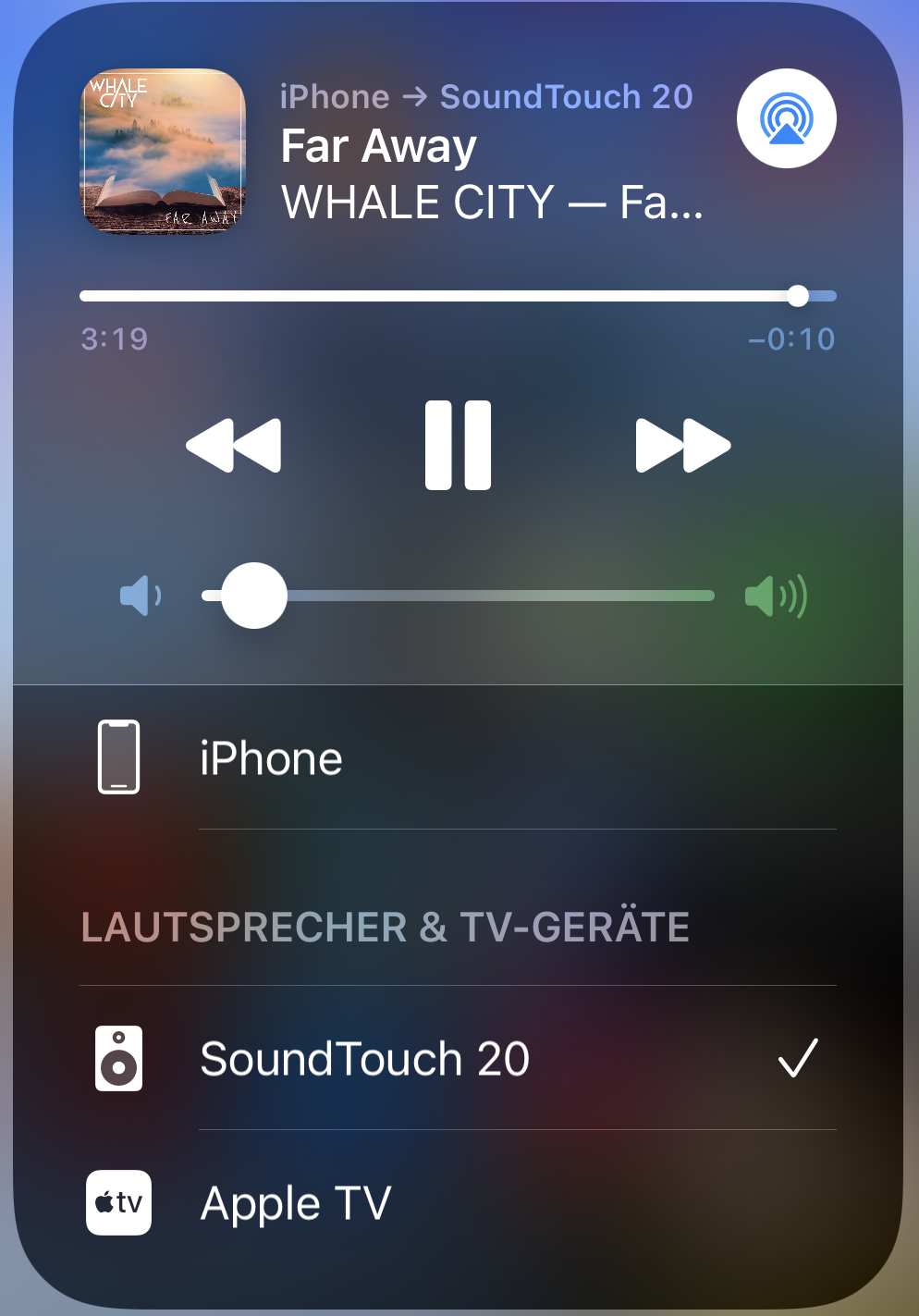Skip to the next track
The image size is (919, 1316).
pyautogui.click(x=682, y=445)
